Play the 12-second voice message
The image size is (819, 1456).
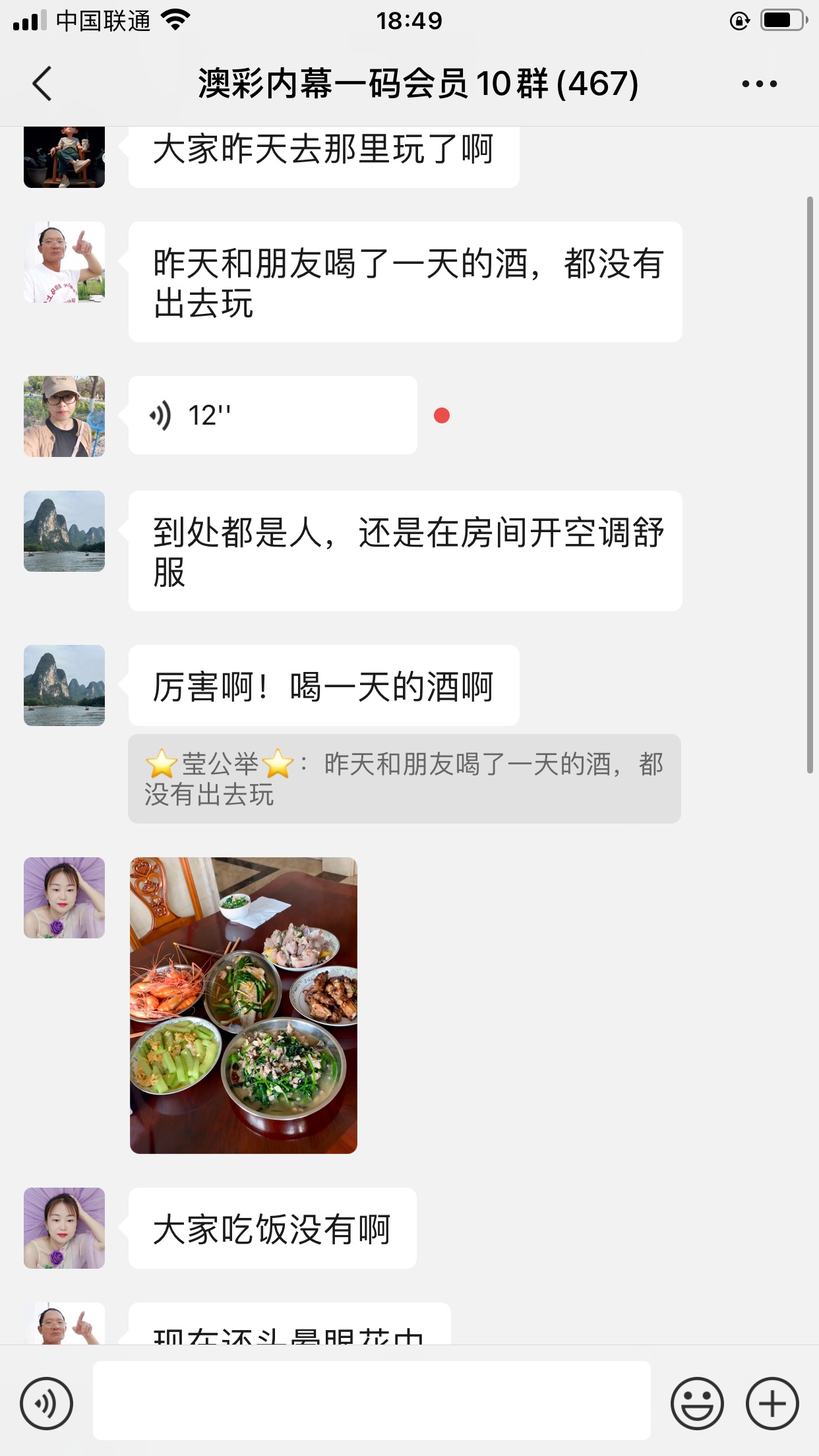[272, 415]
